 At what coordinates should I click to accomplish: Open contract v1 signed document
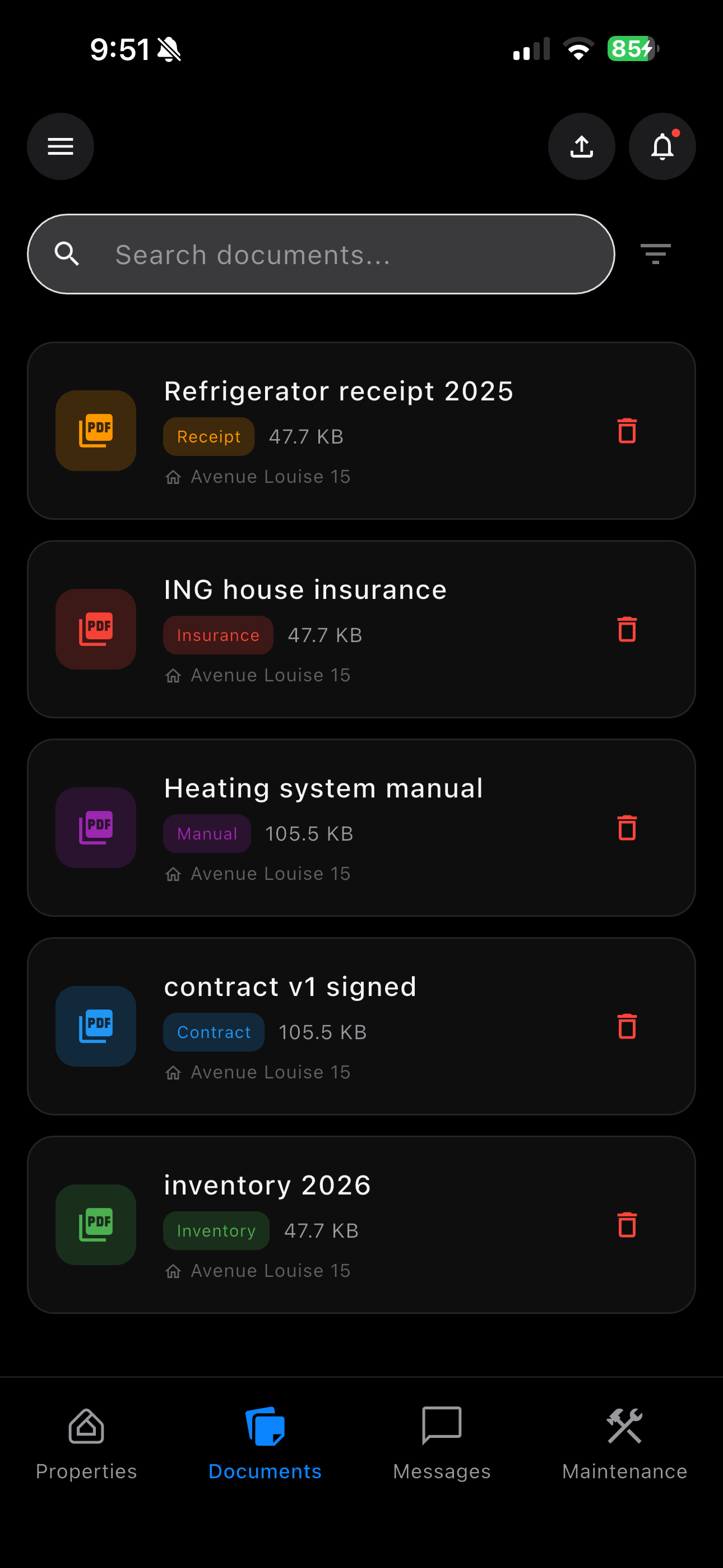[x=290, y=986]
